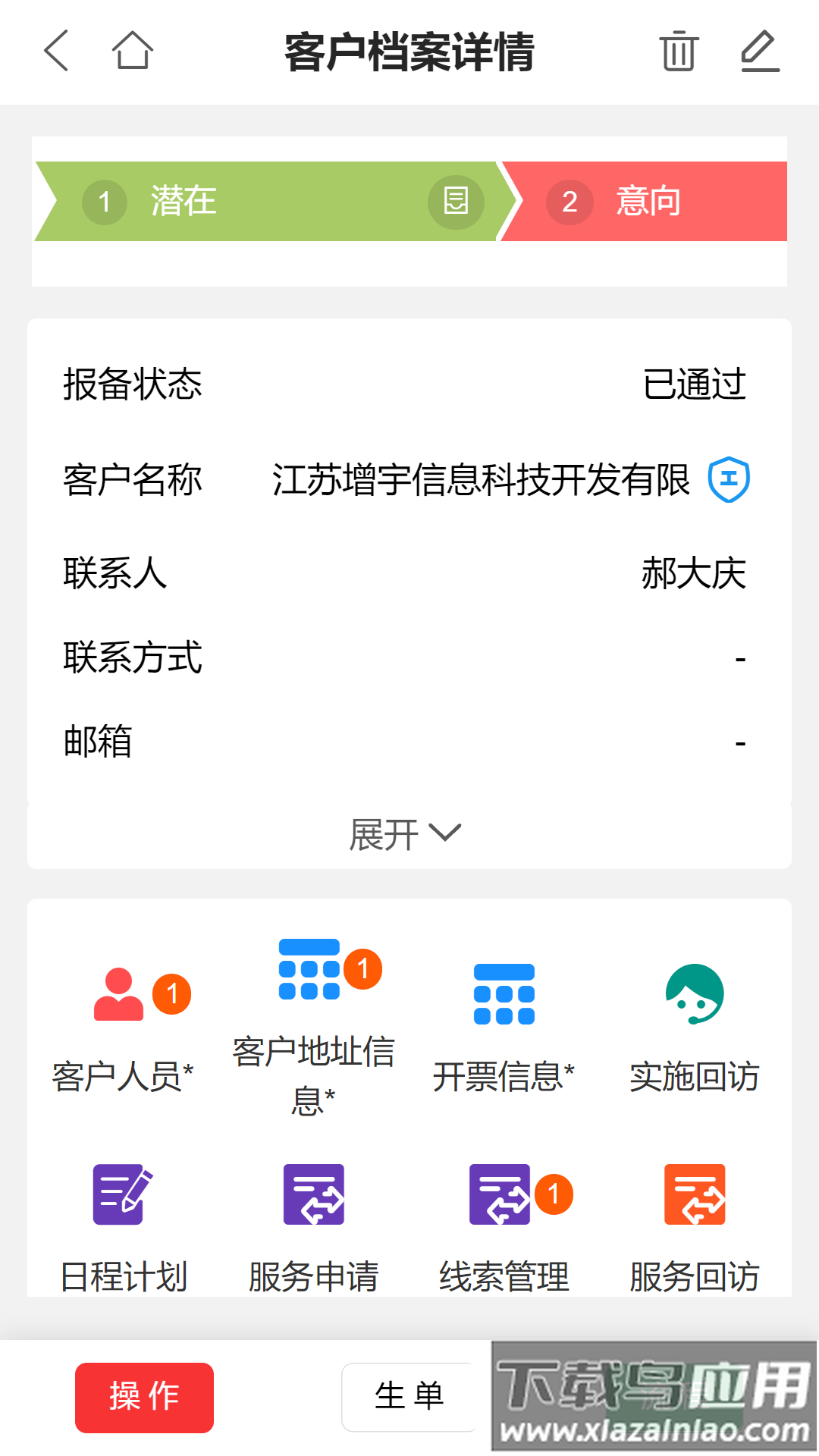This screenshot has width=819, height=1456.
Task: Open 日程计划
Action: (x=121, y=1228)
